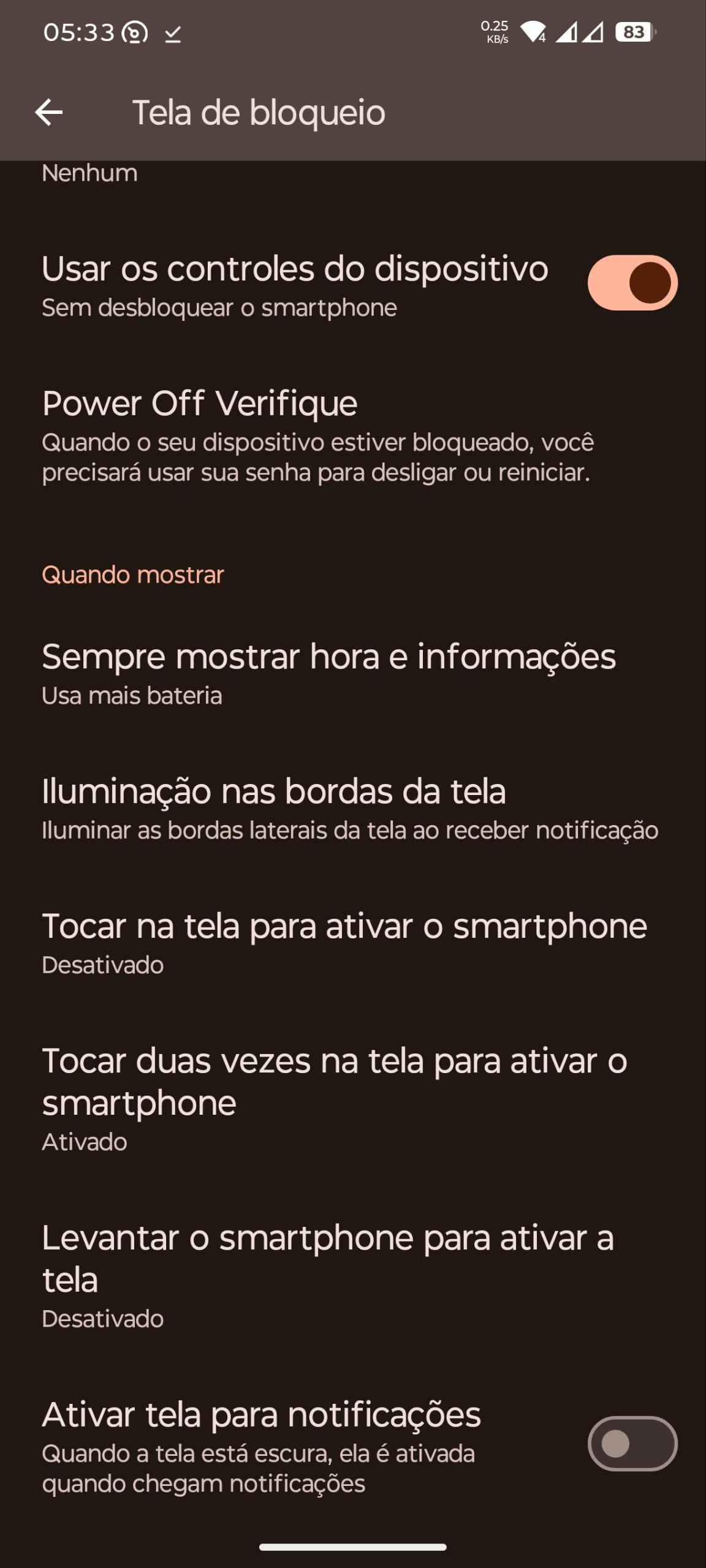Disable Usar os controles do dispositivo switch

[632, 283]
